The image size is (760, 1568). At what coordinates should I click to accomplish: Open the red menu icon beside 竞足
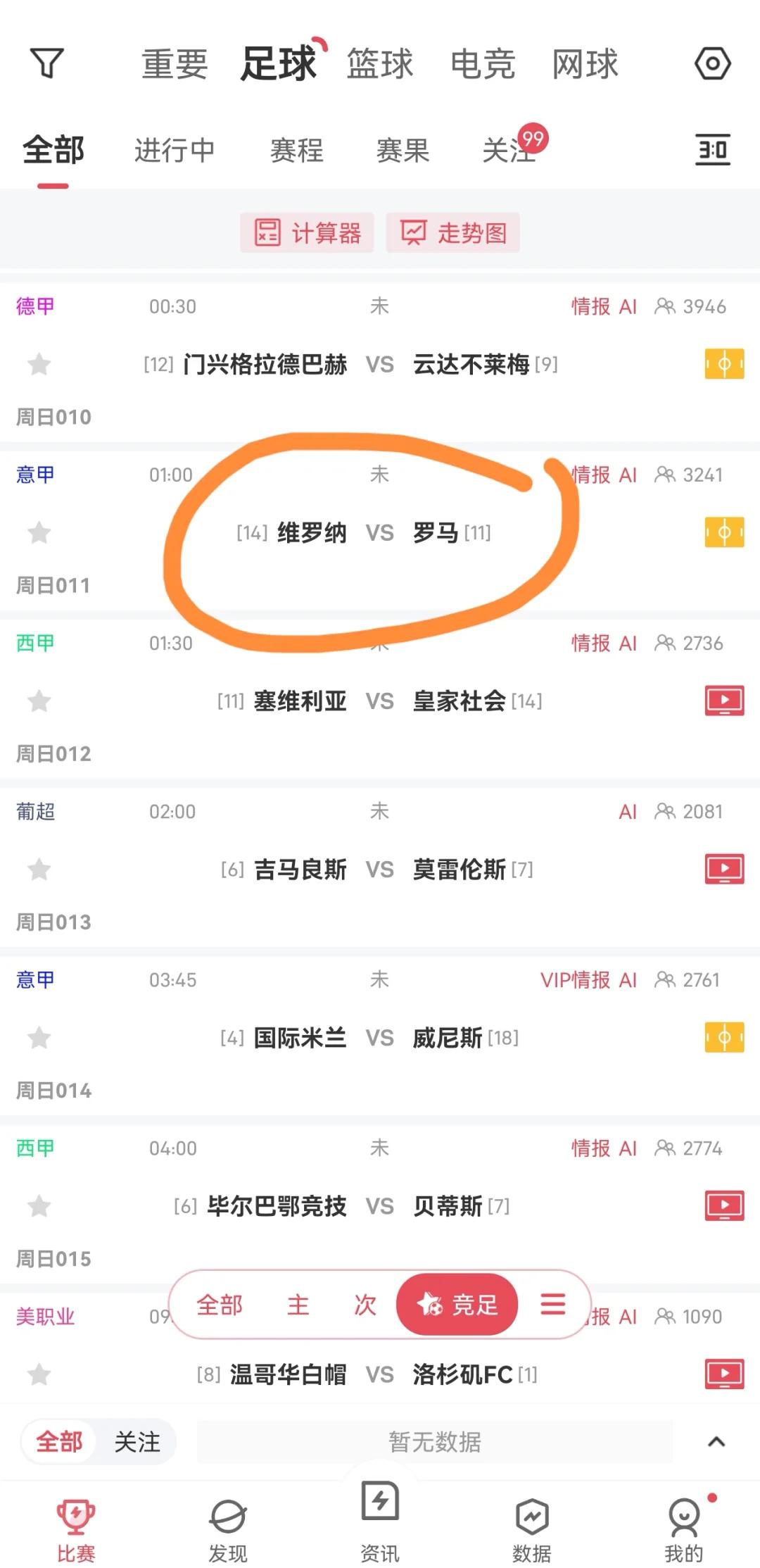point(553,1305)
